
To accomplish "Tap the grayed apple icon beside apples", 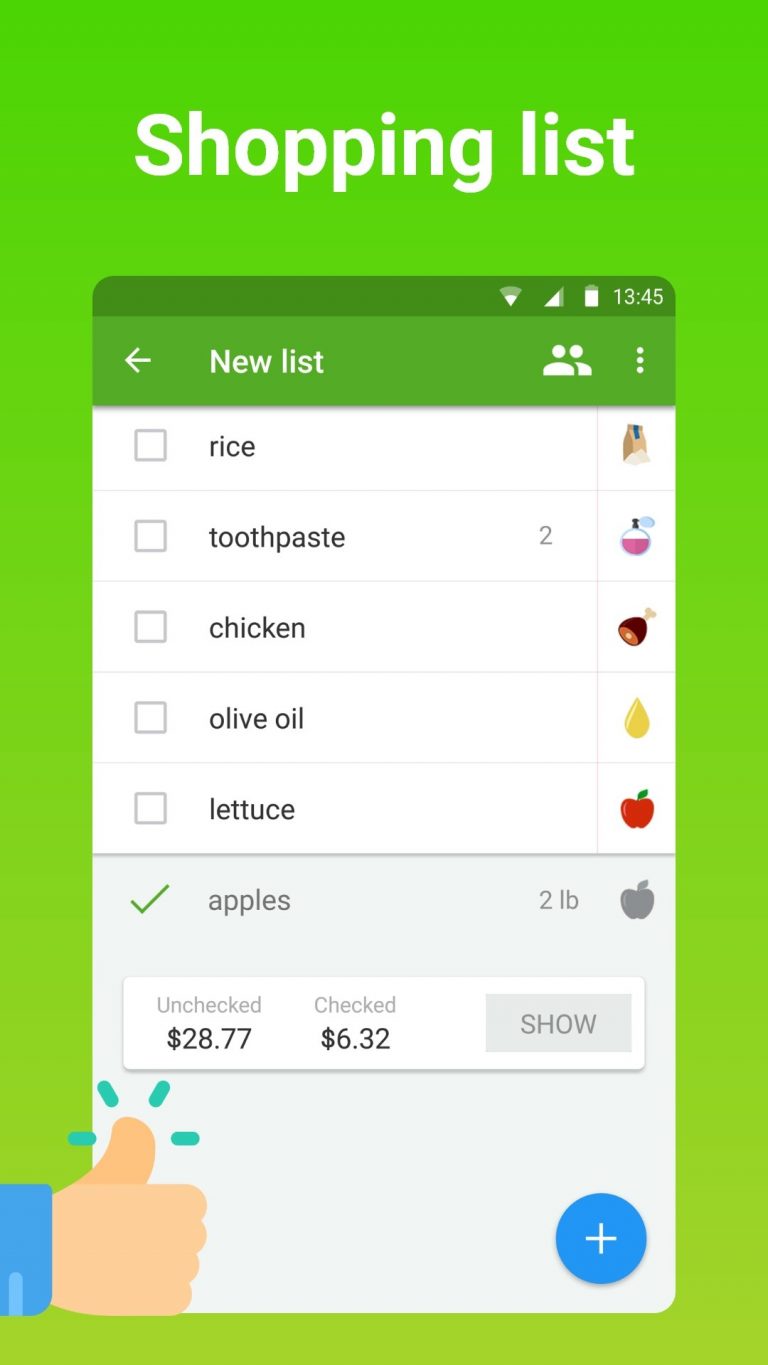I will [636, 899].
